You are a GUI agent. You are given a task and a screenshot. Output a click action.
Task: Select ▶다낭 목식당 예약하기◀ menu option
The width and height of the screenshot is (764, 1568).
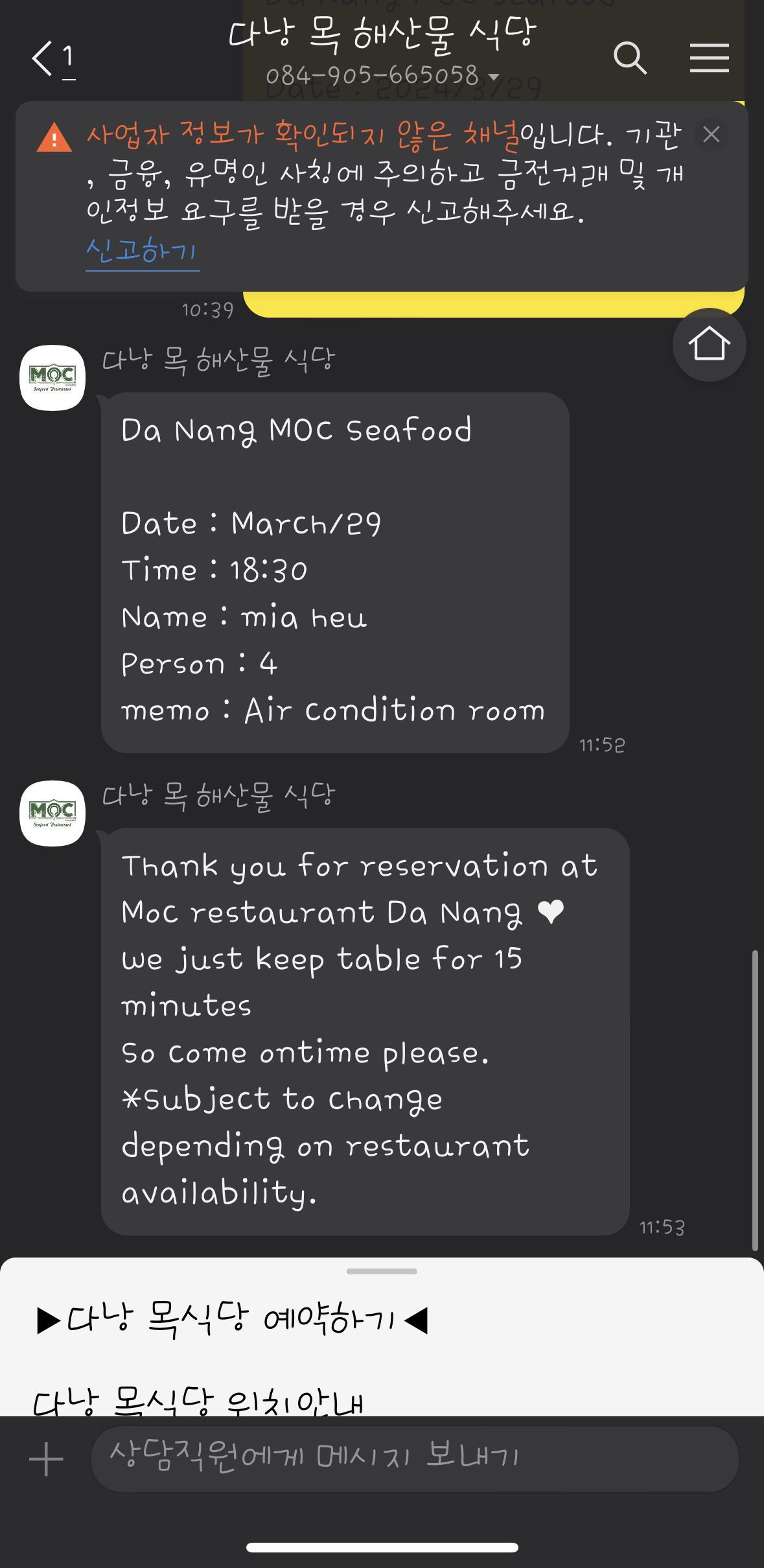(233, 1320)
